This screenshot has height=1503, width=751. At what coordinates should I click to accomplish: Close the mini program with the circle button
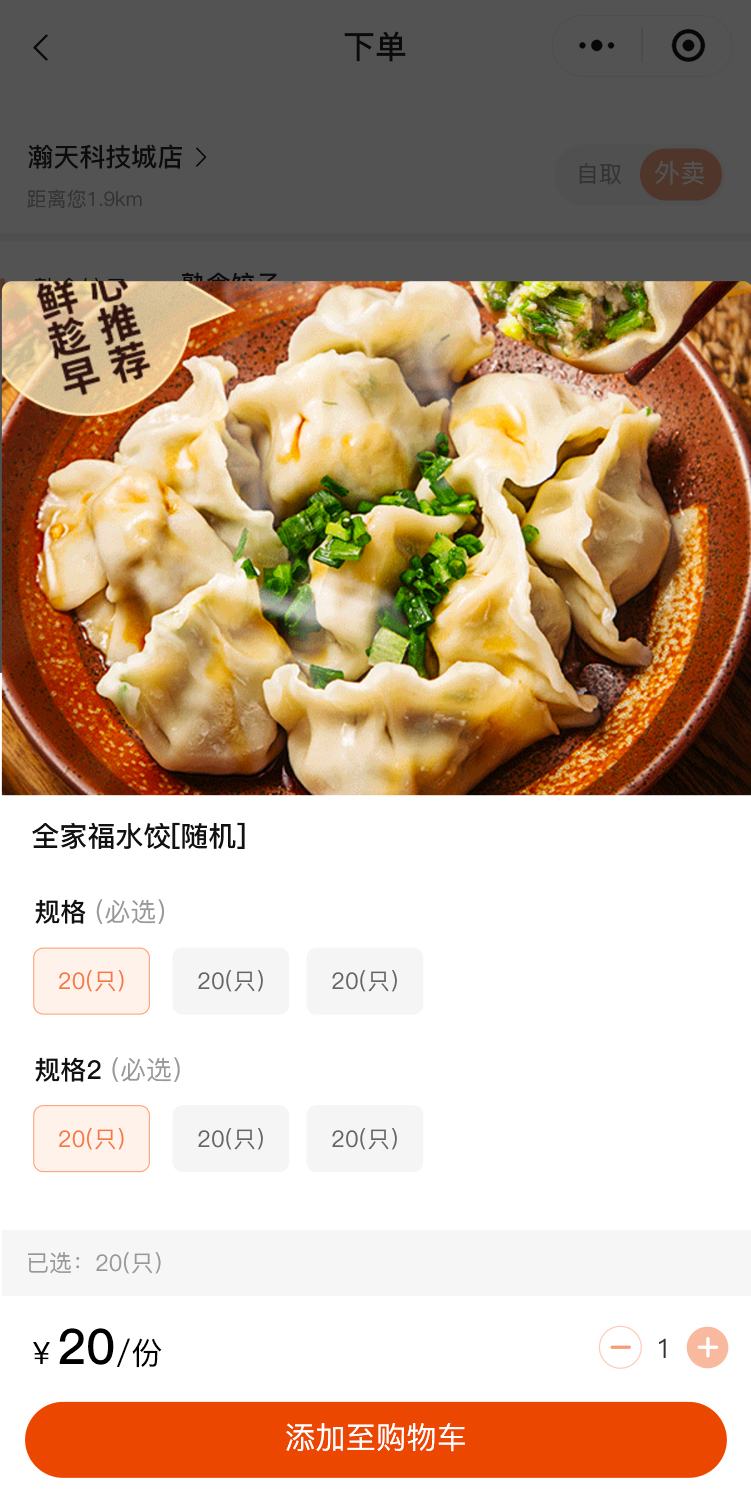point(688,46)
